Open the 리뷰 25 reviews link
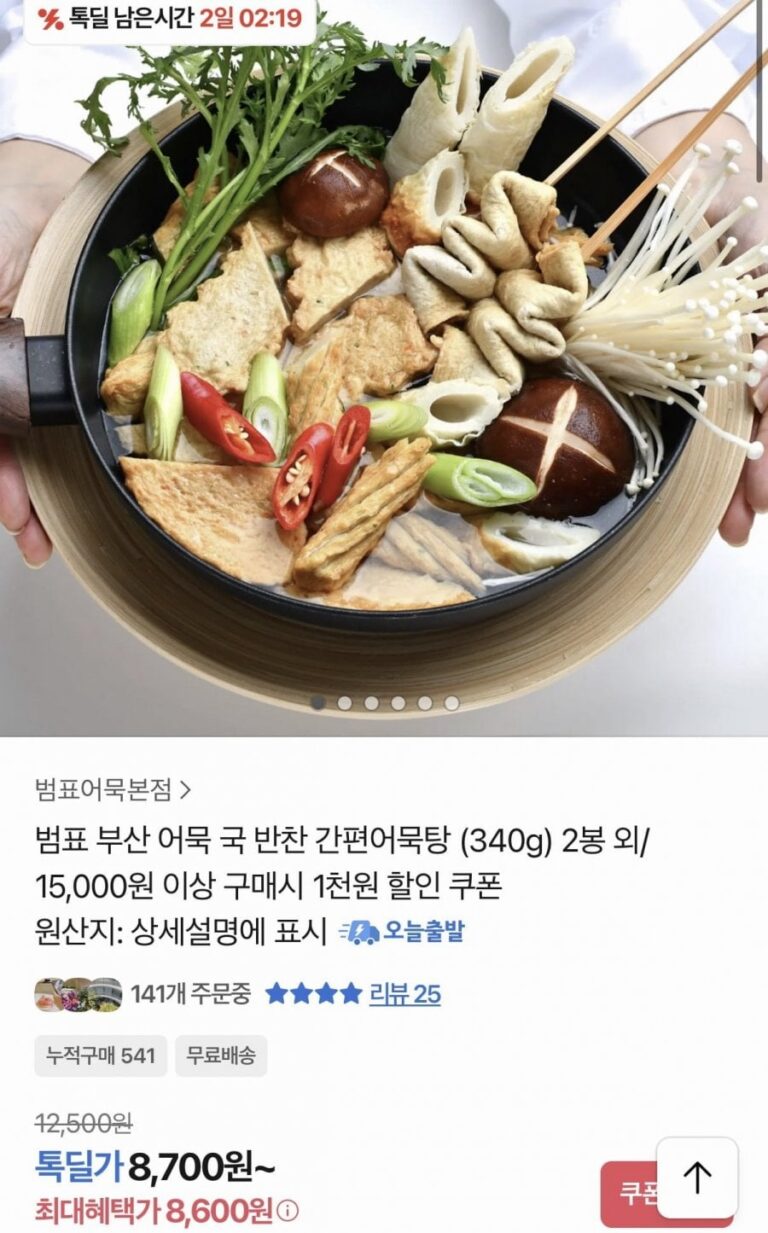The height and width of the screenshot is (1233, 768). pos(404,993)
